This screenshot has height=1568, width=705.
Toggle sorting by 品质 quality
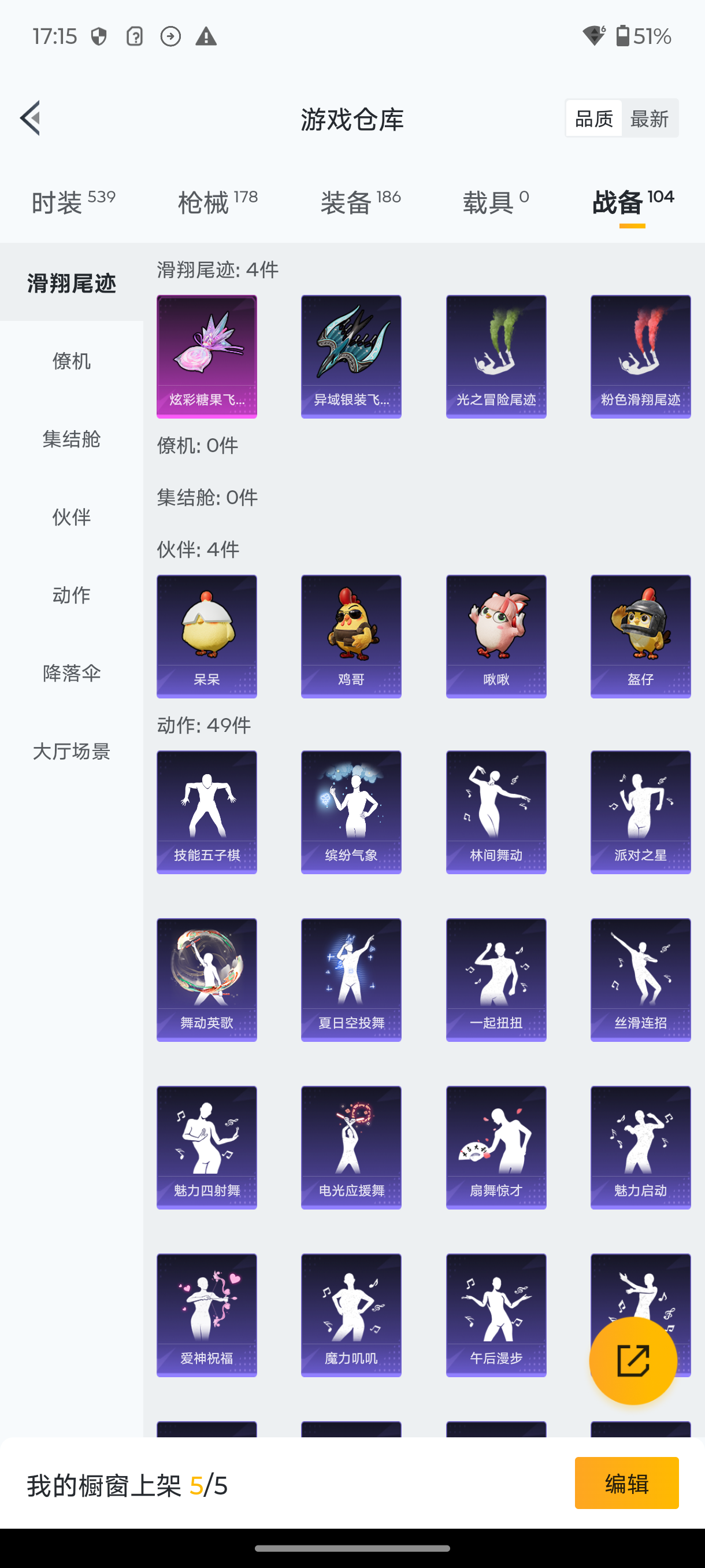point(592,118)
